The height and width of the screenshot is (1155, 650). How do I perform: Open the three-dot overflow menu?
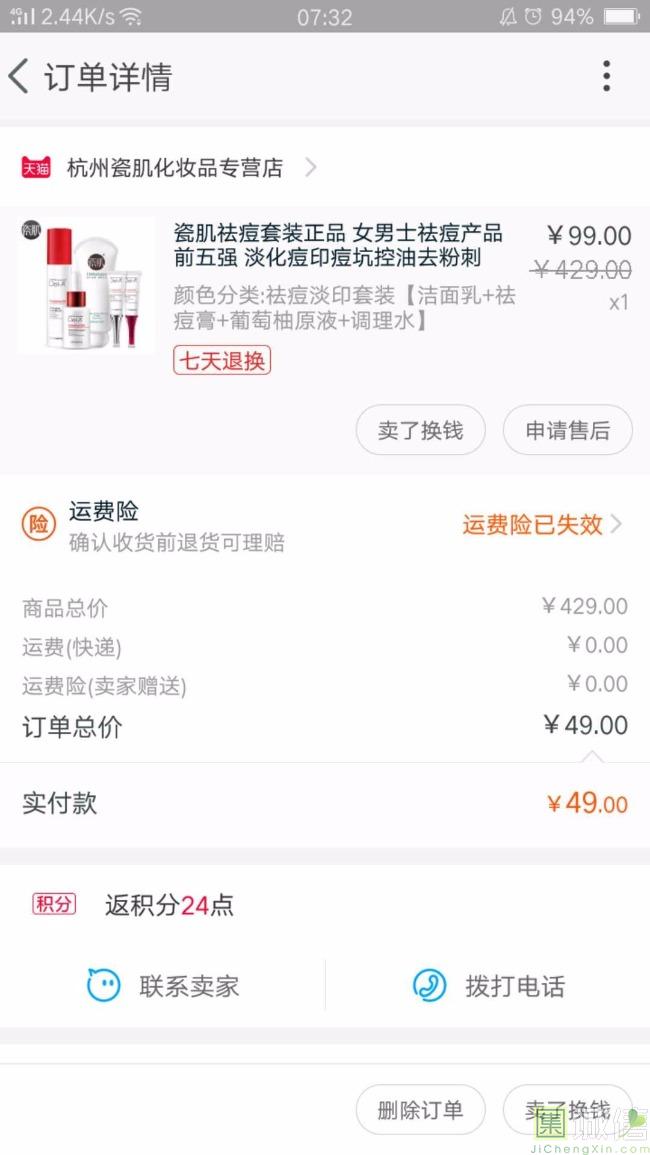(x=606, y=77)
